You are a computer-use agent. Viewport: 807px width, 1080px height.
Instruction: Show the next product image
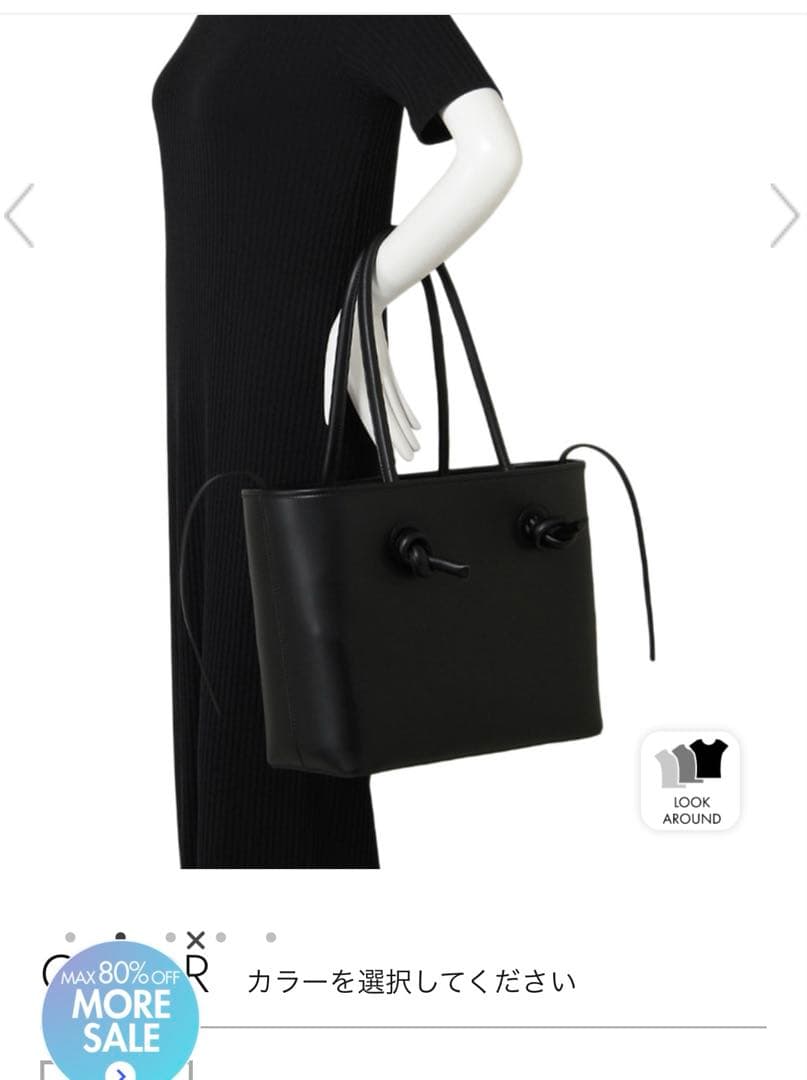(x=784, y=215)
